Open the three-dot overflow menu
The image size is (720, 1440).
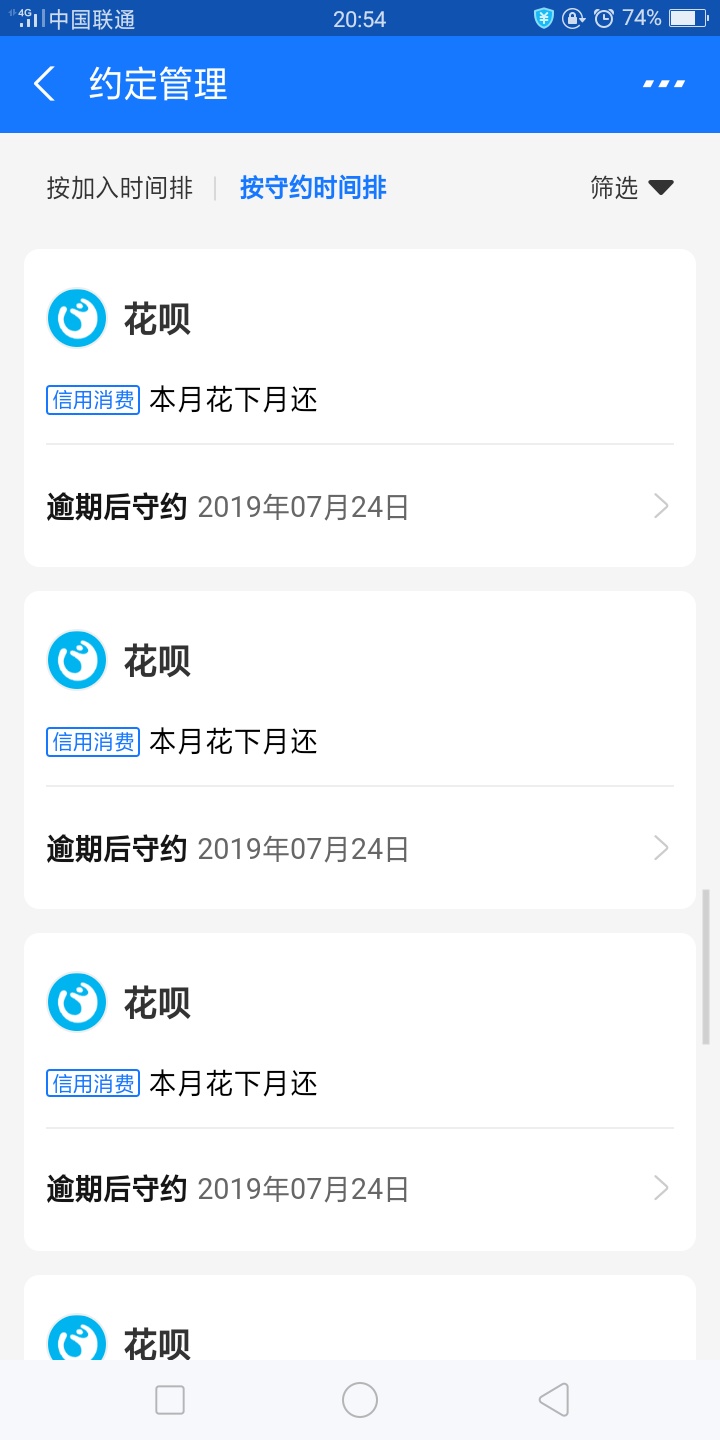coord(664,84)
